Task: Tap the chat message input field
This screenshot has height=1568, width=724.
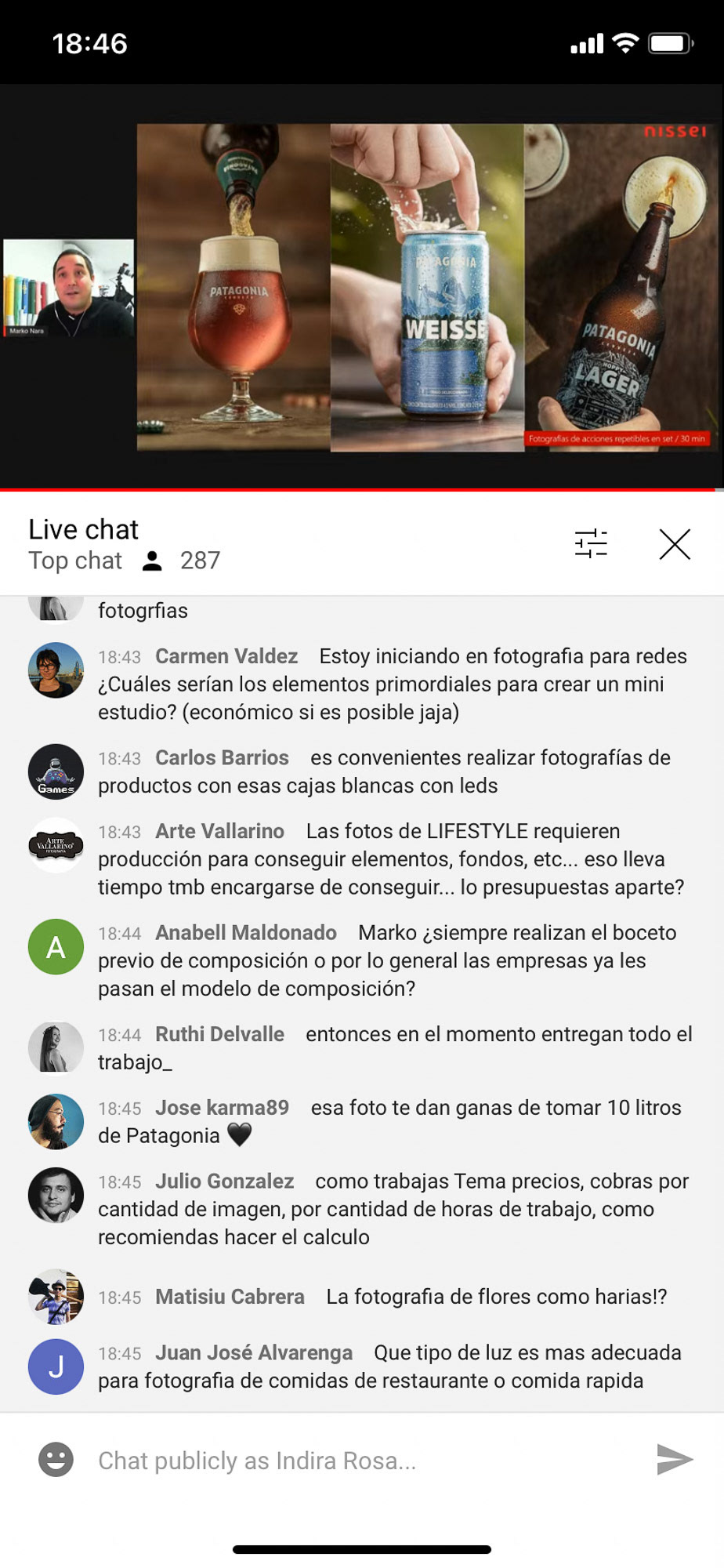Action: (x=360, y=1461)
